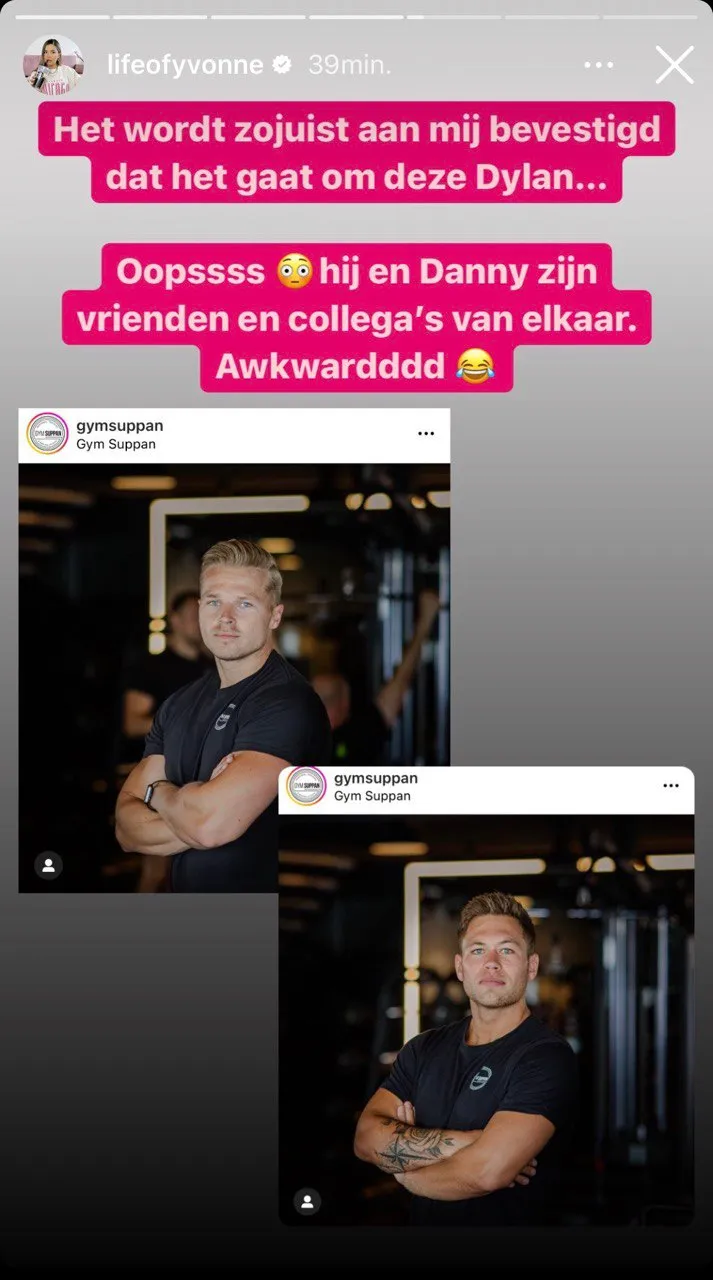
Task: Open lifeofyvonne's profile via username
Action: tap(185, 65)
